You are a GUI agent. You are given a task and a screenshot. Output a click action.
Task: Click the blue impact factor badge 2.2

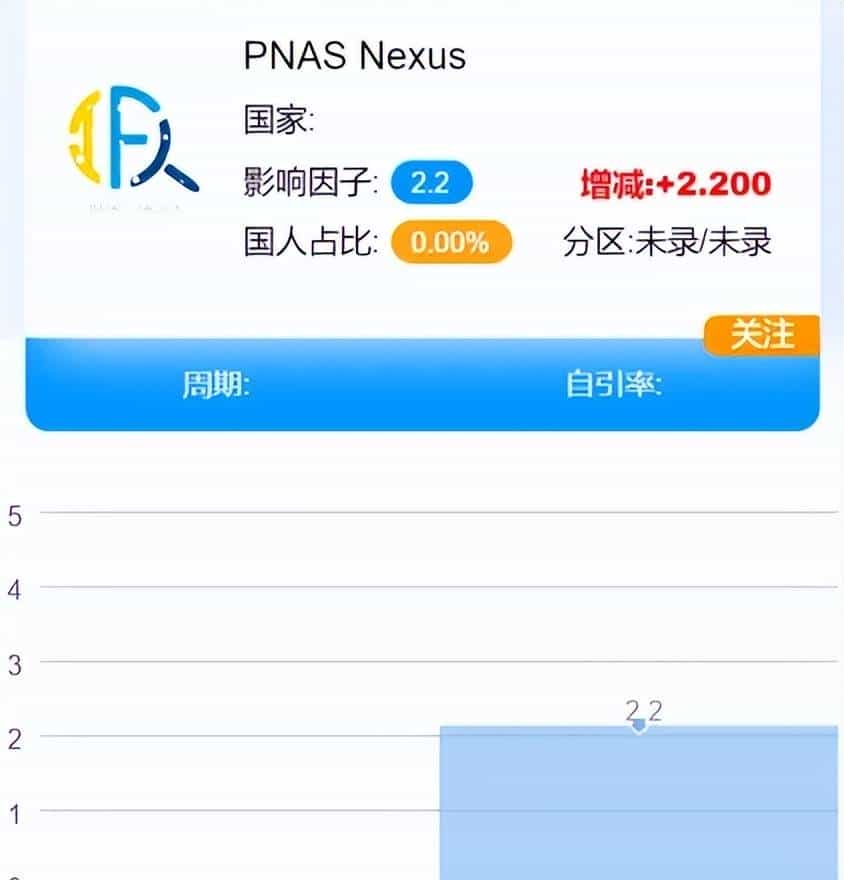click(432, 183)
